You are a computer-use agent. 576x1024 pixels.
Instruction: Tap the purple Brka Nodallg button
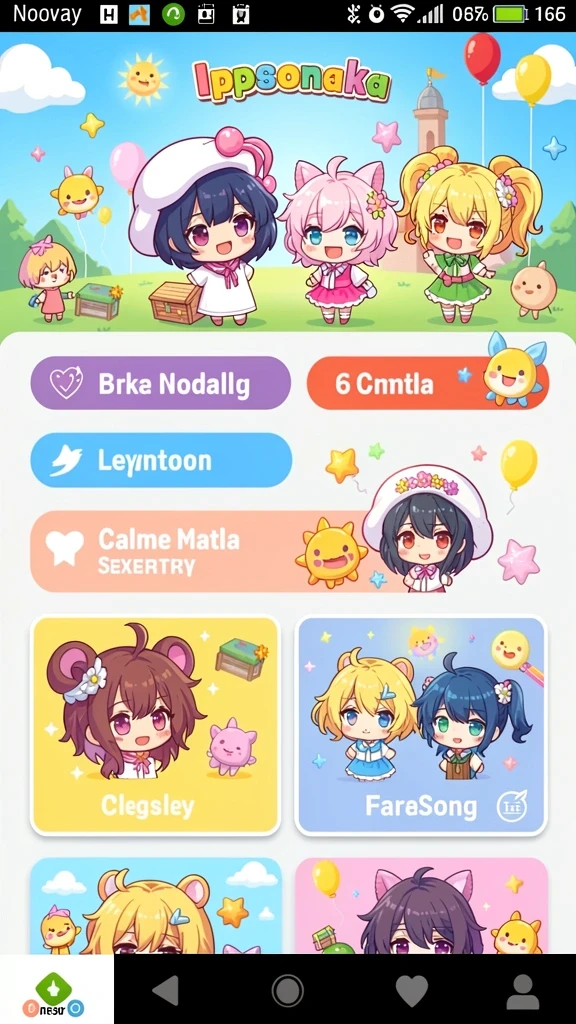point(160,383)
